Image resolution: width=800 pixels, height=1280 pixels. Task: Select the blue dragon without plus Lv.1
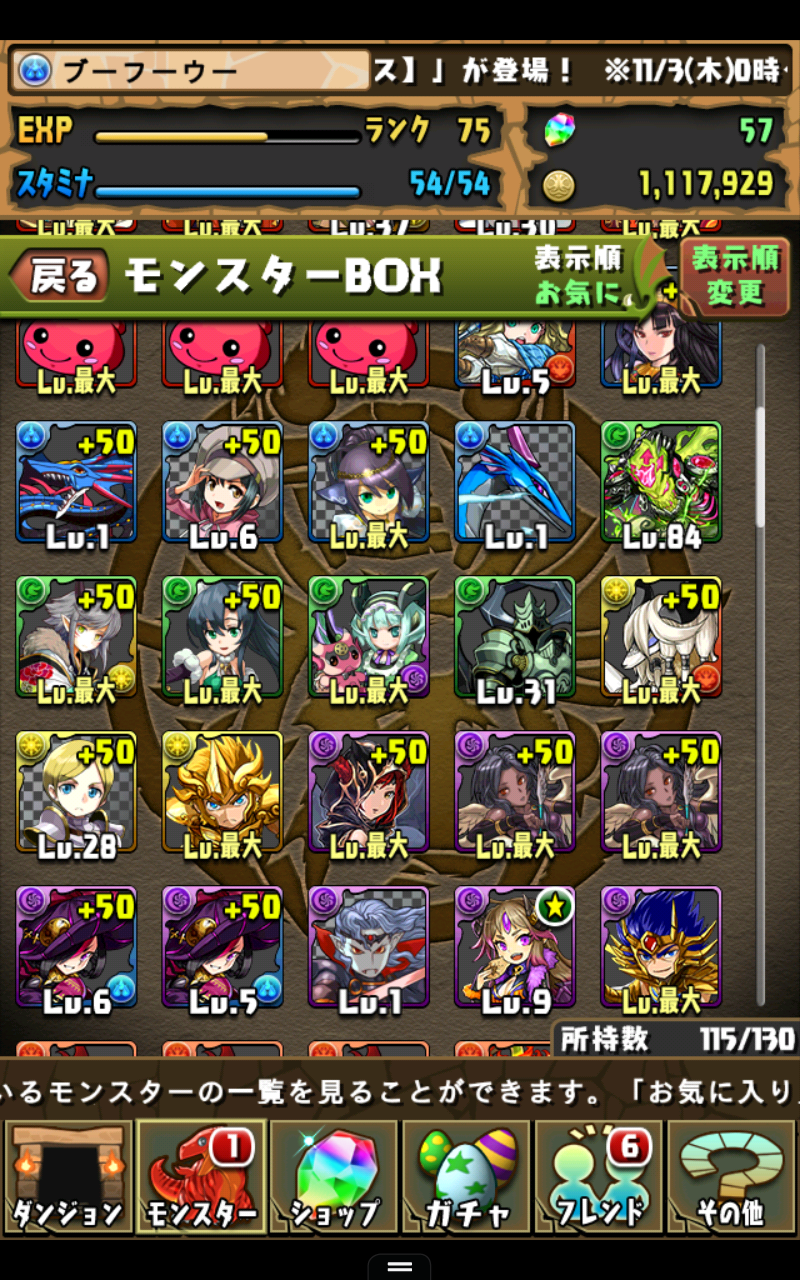click(515, 483)
